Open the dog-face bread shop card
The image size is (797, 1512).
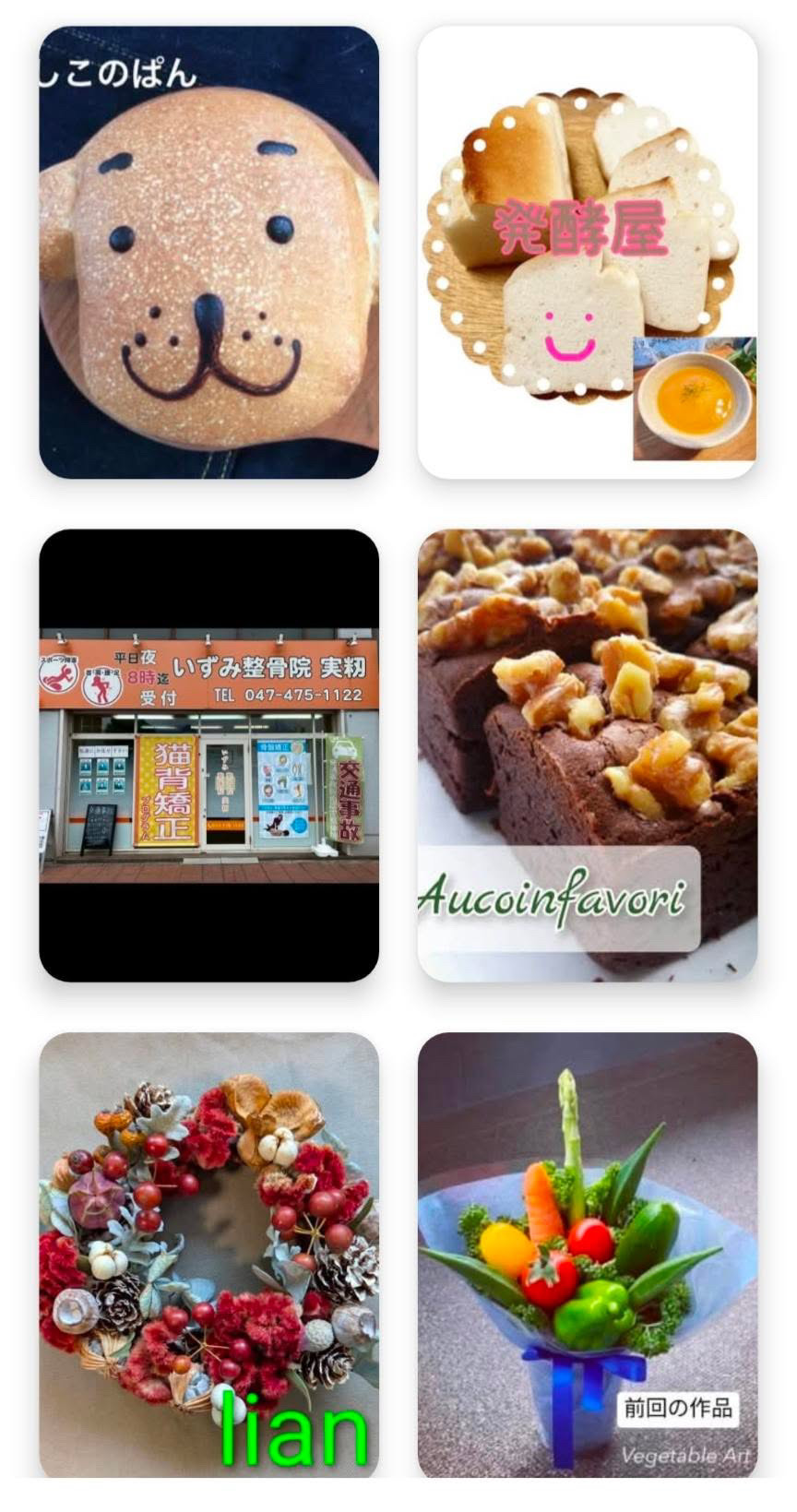click(x=208, y=252)
